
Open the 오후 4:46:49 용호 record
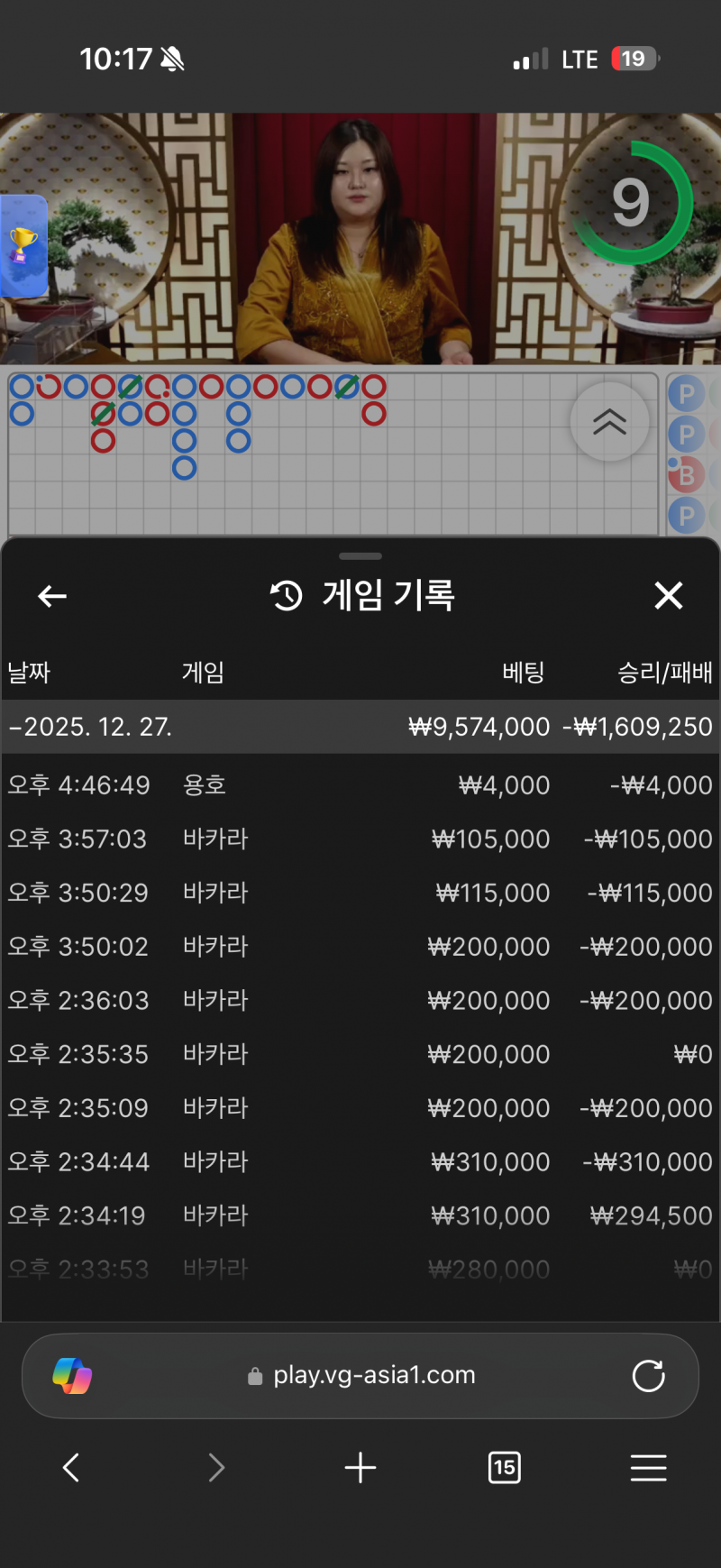(x=360, y=785)
